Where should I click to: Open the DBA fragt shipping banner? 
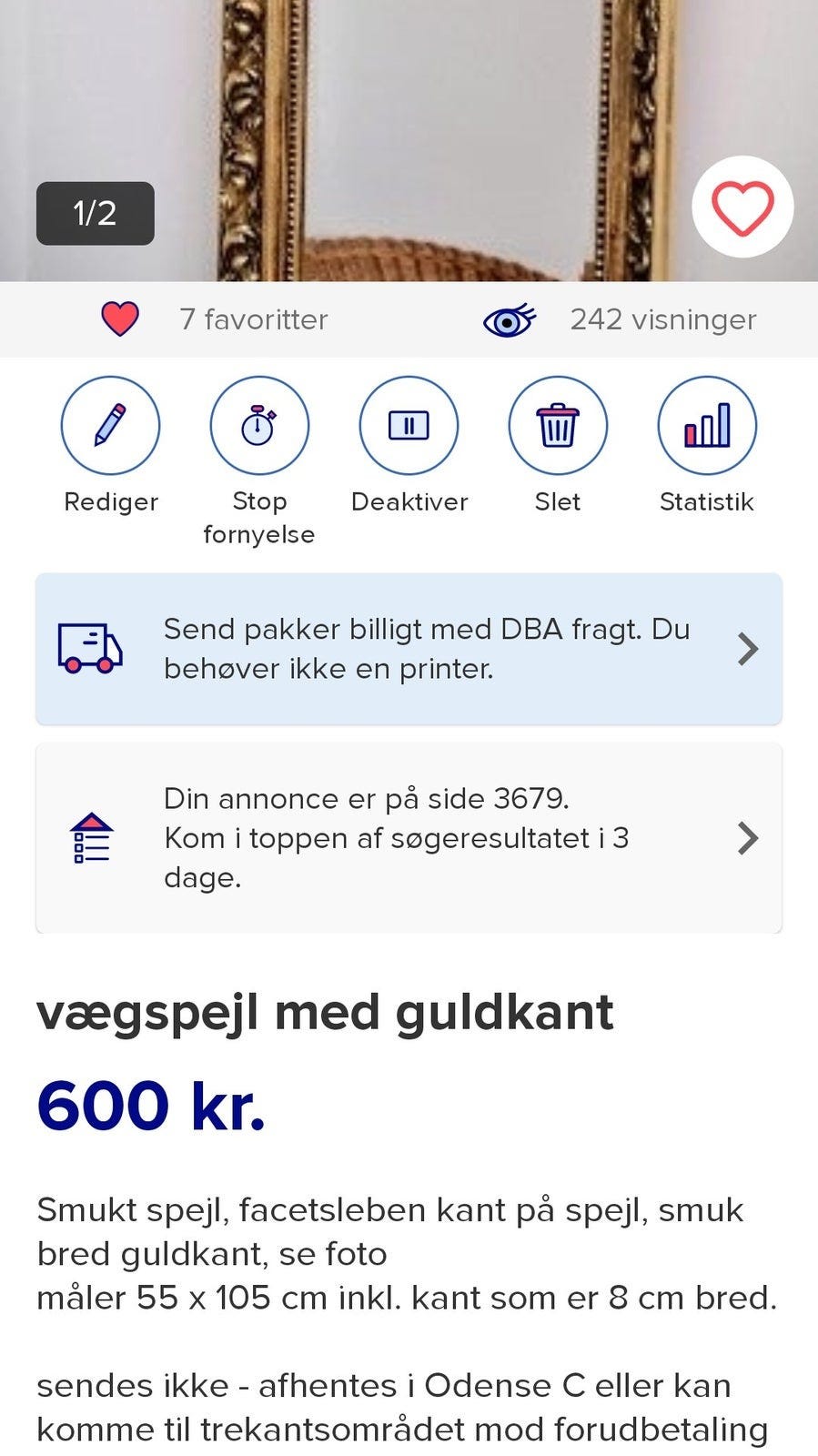point(409,648)
